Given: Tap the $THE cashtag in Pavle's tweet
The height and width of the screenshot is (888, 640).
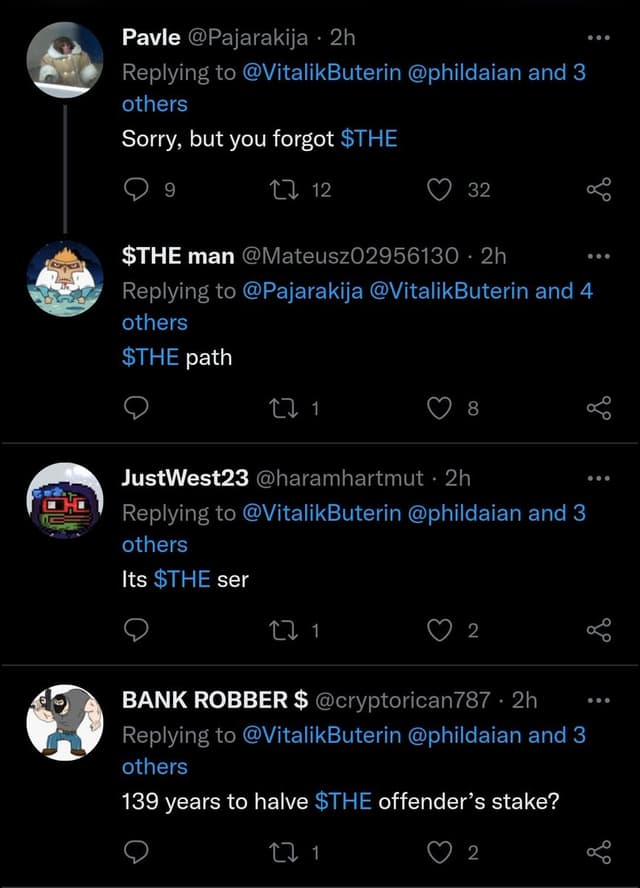Looking at the screenshot, I should coord(369,139).
